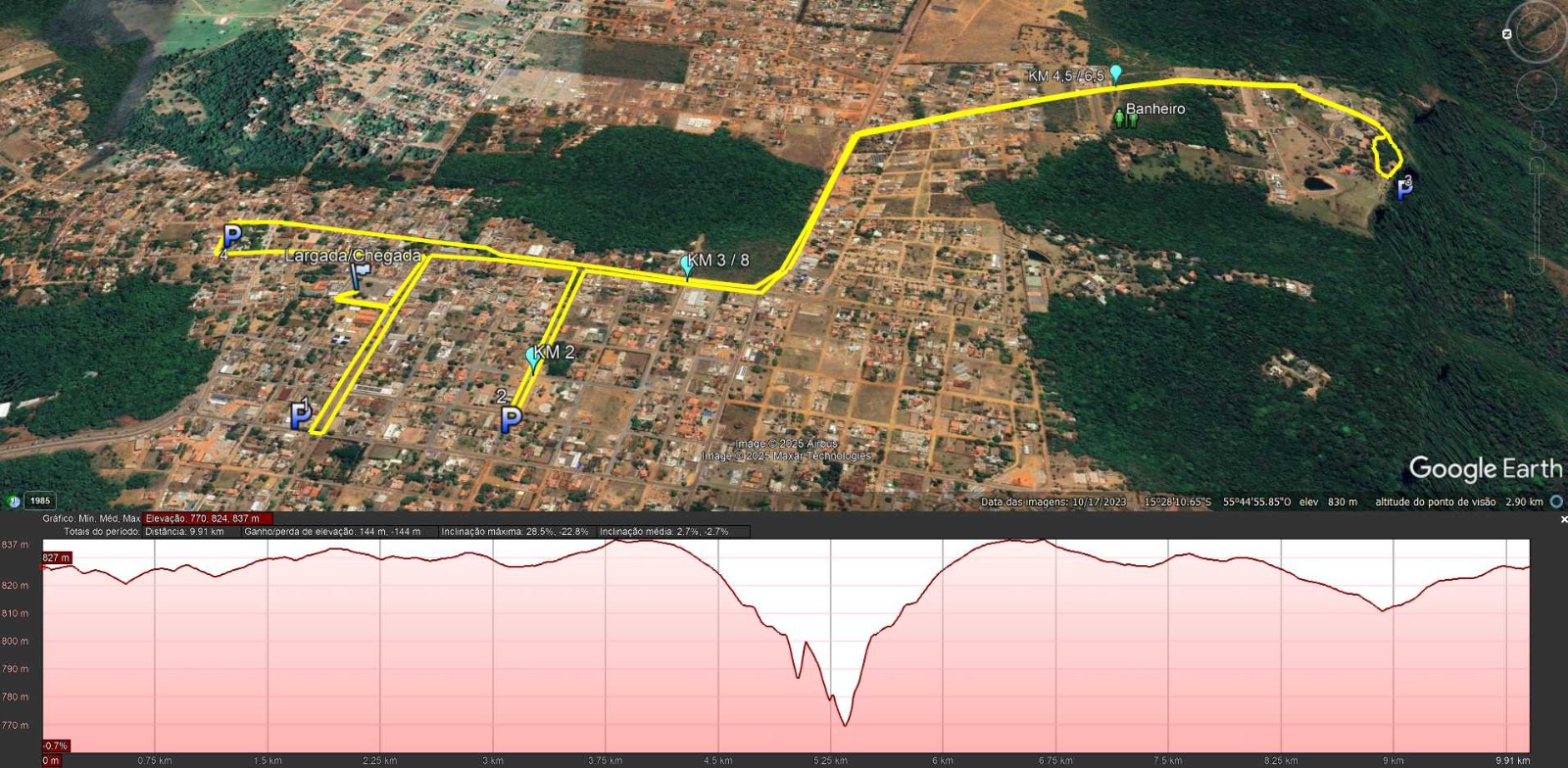Select the Banheiro restroom placemark
1568x768 pixels.
tap(1125, 118)
